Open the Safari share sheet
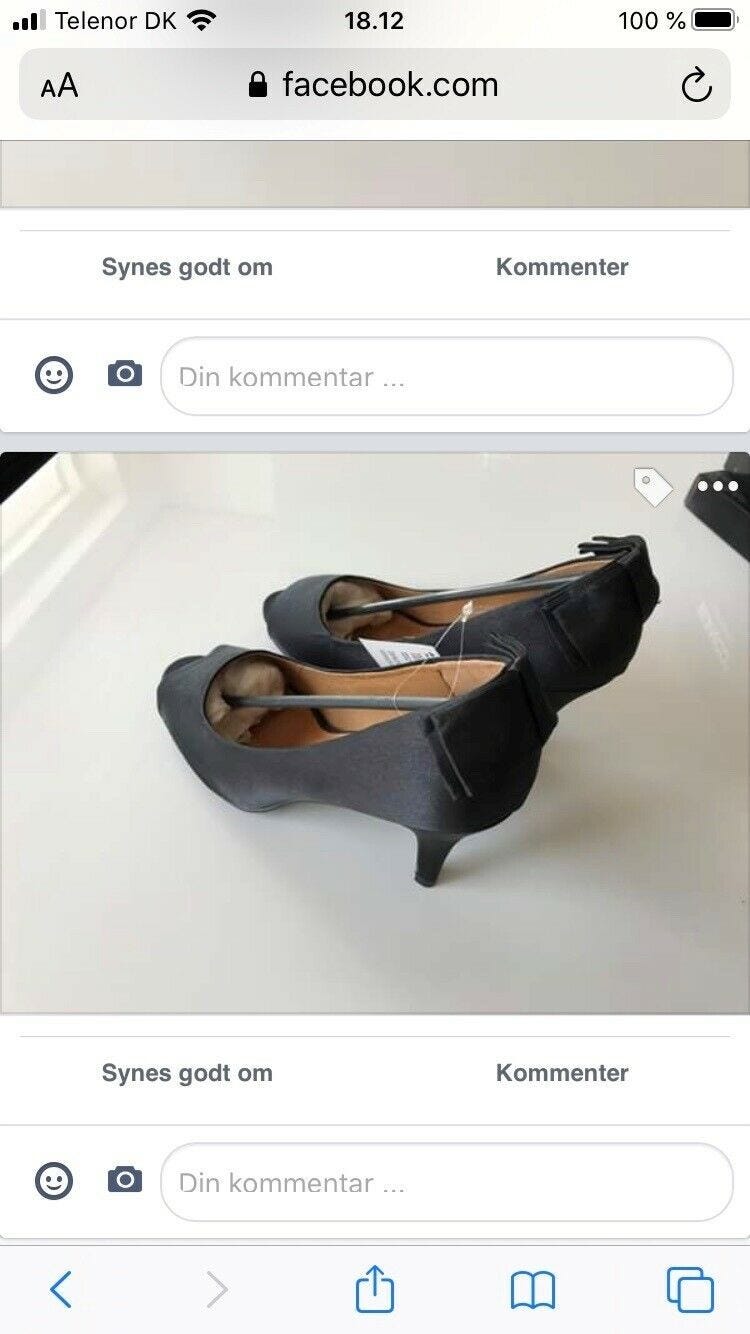750x1334 pixels. click(375, 1288)
